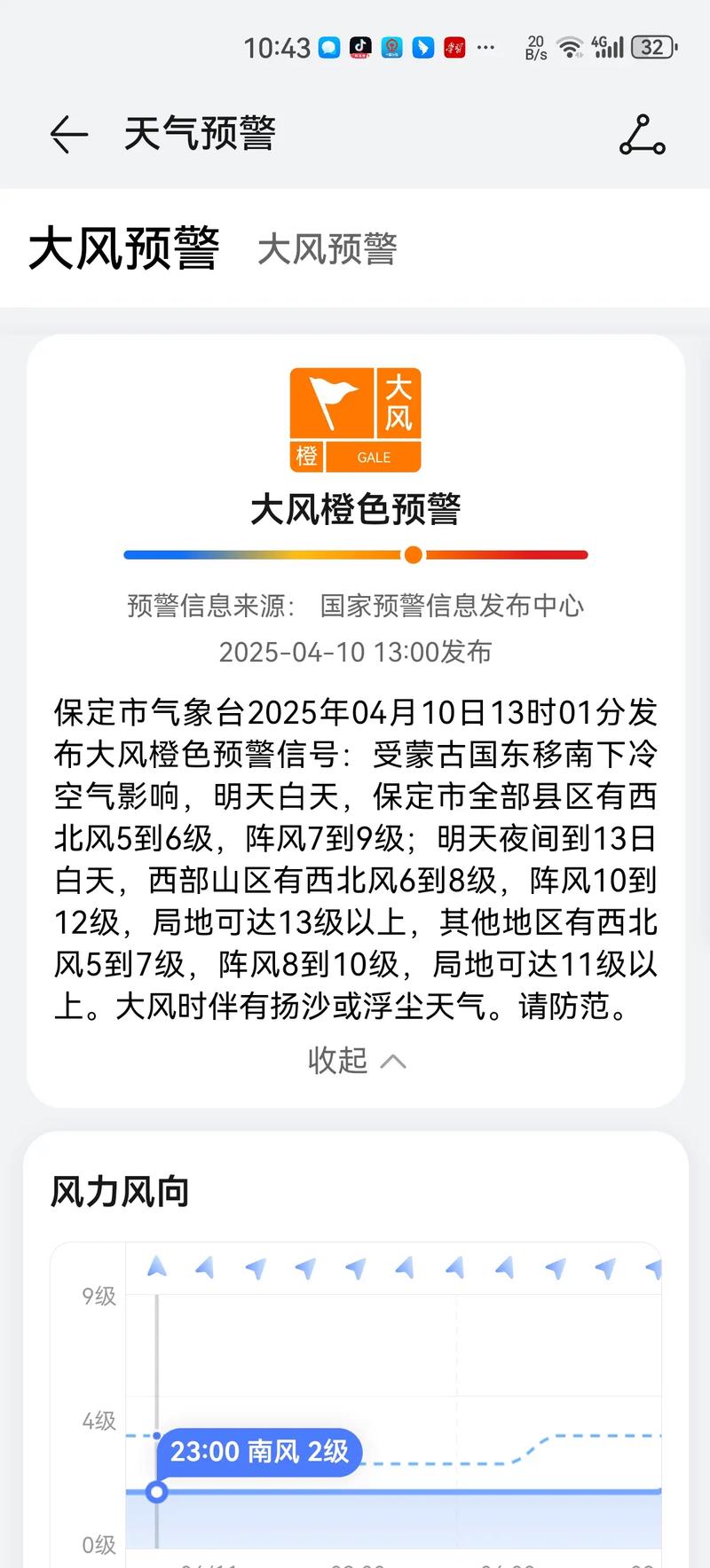Viewport: 710px width, 1568px height.
Task: Select the 天气预警 title in header
Action: tap(198, 135)
